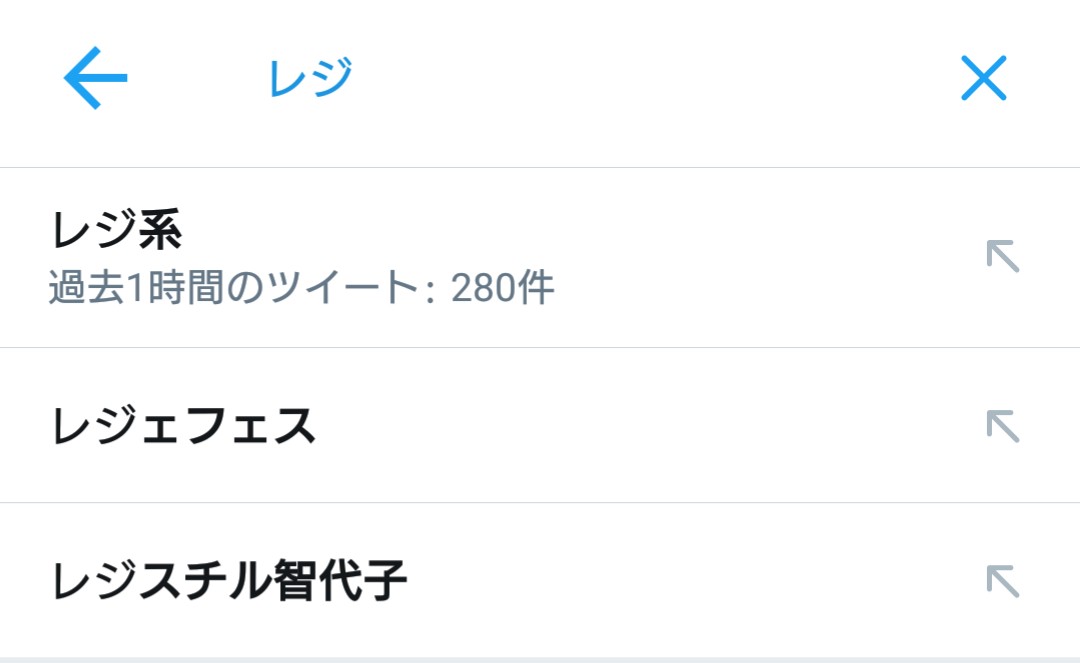1080x663 pixels.
Task: Go back with the blue arrow
Action: pos(95,78)
